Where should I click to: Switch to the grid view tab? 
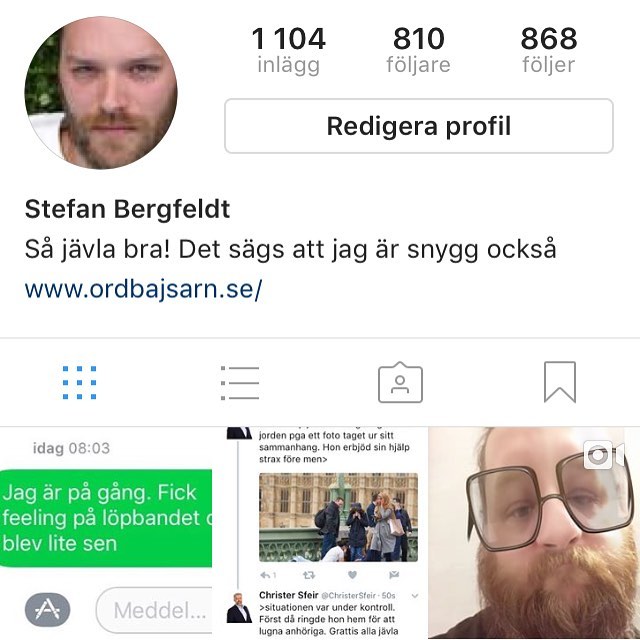click(x=79, y=382)
